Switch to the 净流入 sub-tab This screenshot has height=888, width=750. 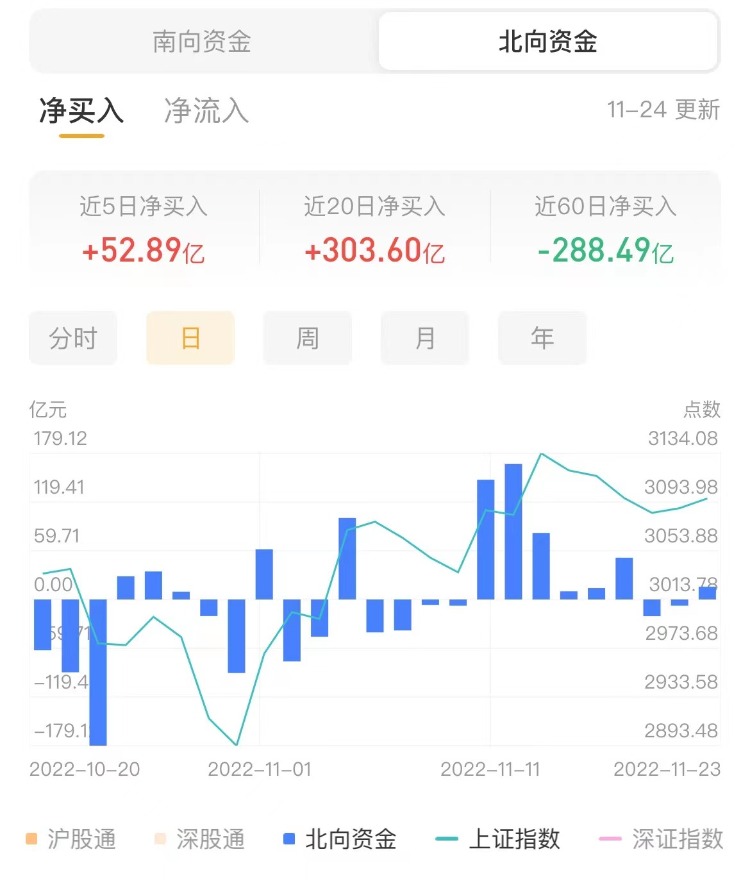[206, 111]
